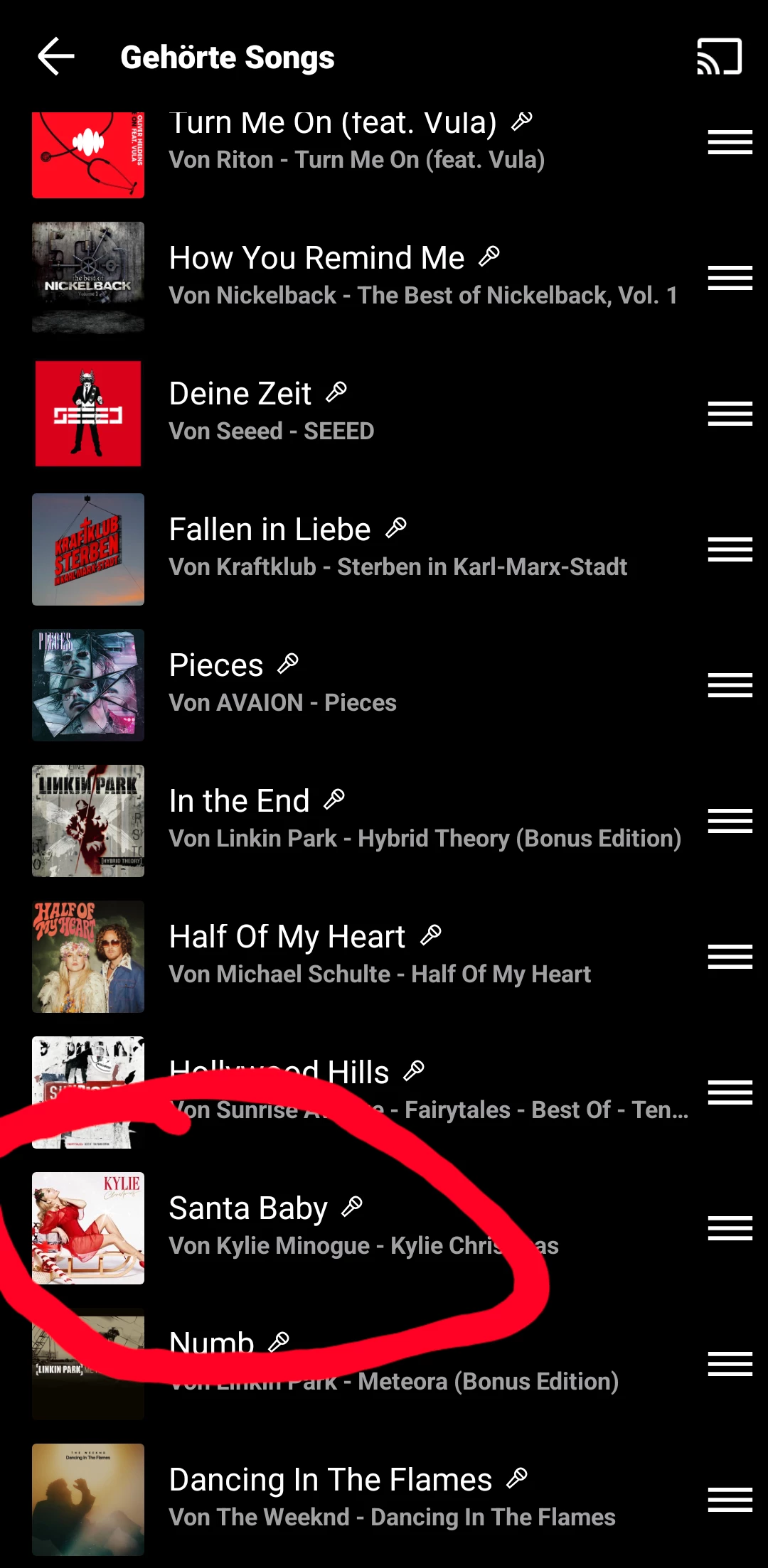Tap the menu icon beside Deine Zeit
Screen dimensions: 768x1568
coord(730,414)
